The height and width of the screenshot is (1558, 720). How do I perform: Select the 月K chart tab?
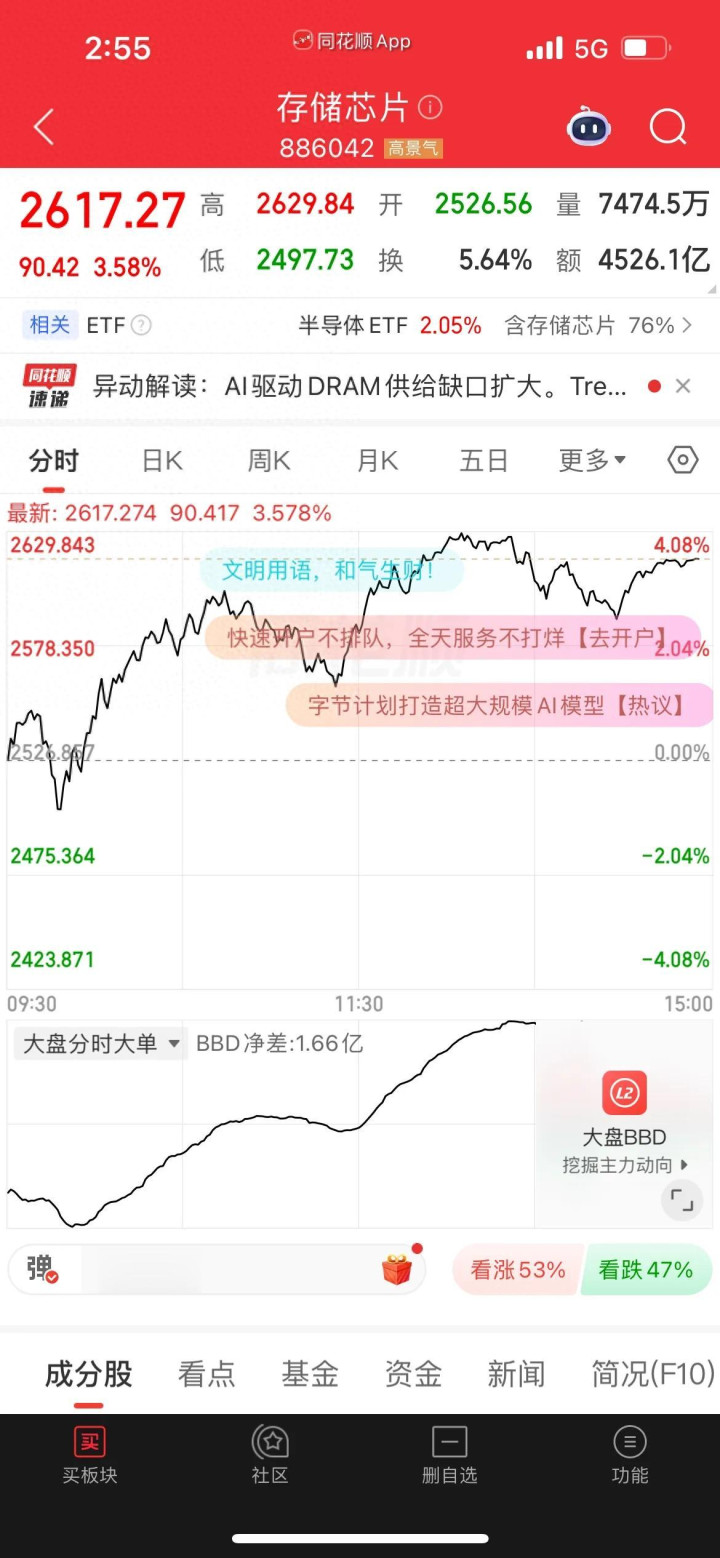(377, 461)
